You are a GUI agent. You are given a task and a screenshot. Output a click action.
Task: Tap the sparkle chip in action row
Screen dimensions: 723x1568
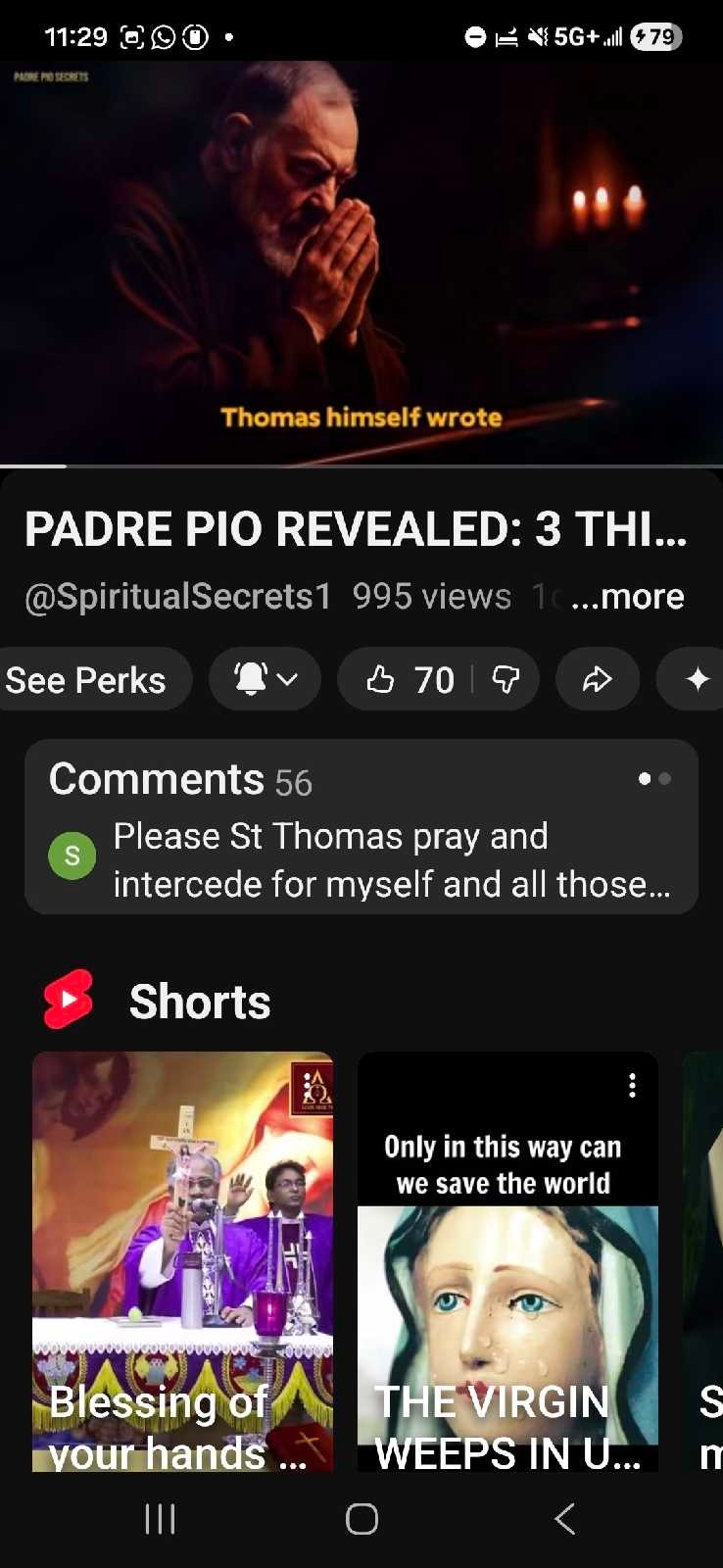(698, 679)
